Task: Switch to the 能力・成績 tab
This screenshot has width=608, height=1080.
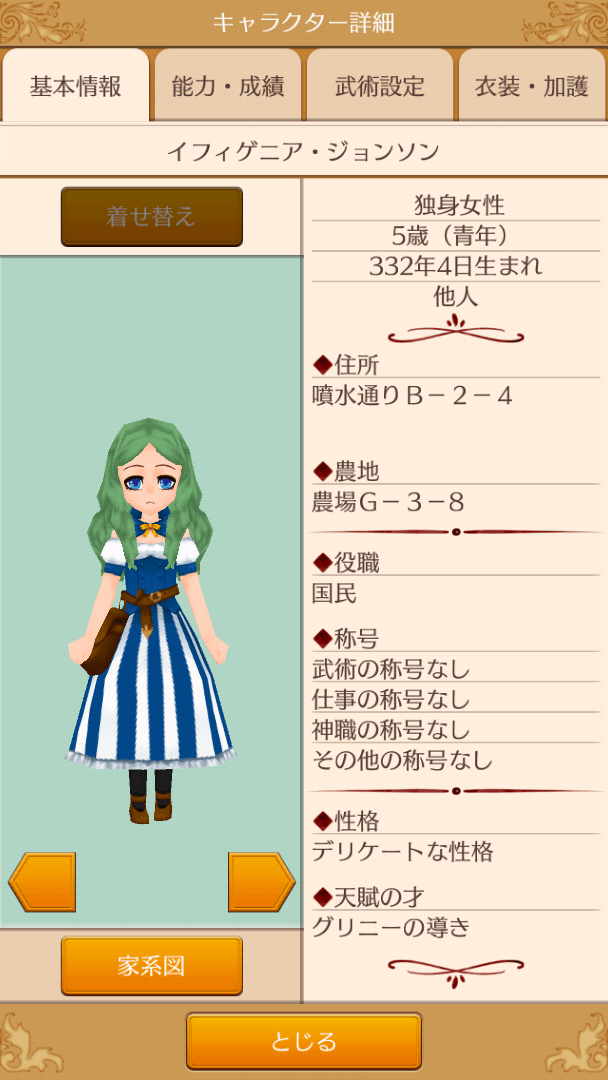Action: pos(228,86)
